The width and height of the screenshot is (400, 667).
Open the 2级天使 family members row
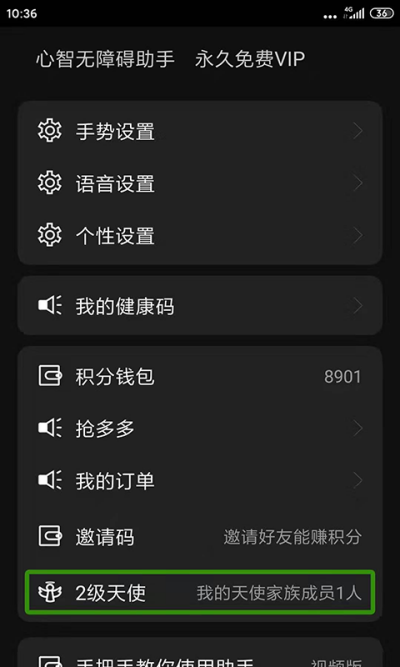200,593
